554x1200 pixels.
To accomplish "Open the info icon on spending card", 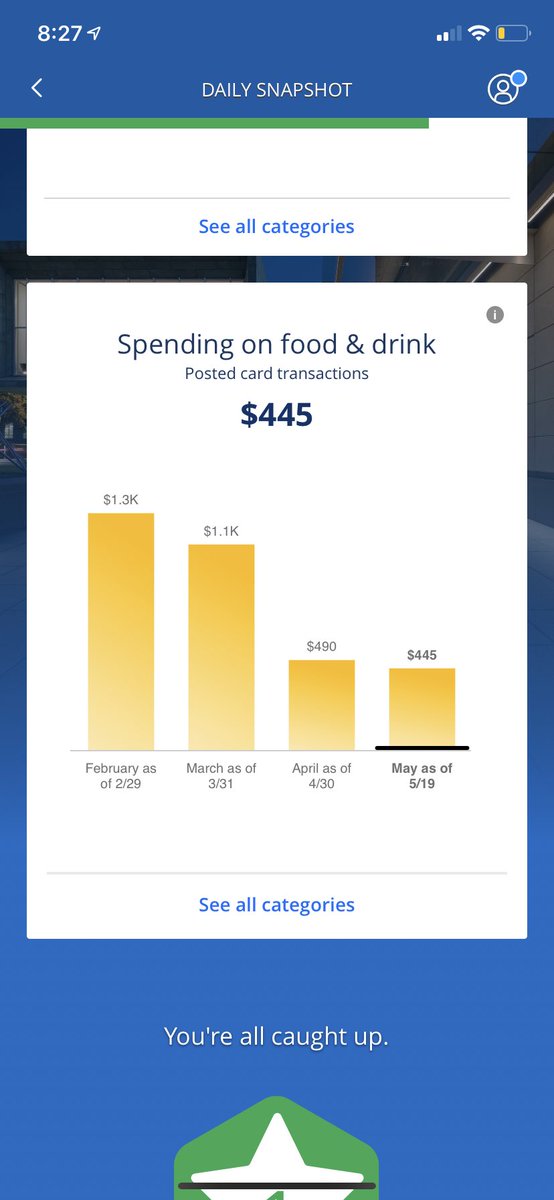I will click(495, 315).
